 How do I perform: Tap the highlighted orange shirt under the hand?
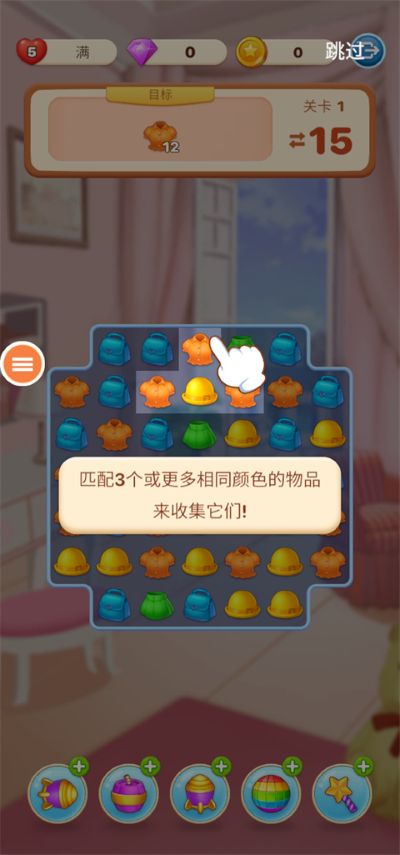tap(199, 349)
